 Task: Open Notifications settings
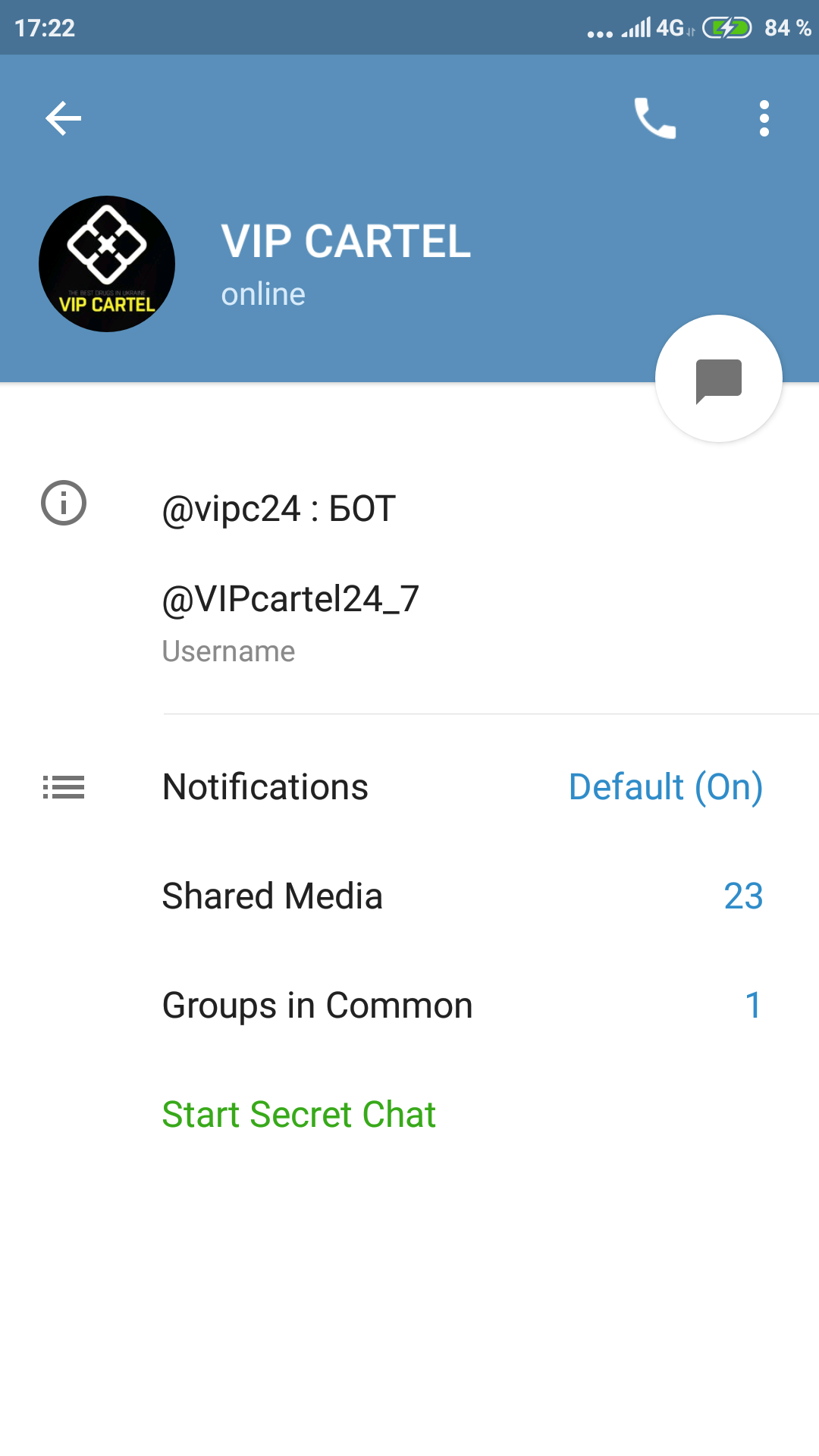pos(409,787)
